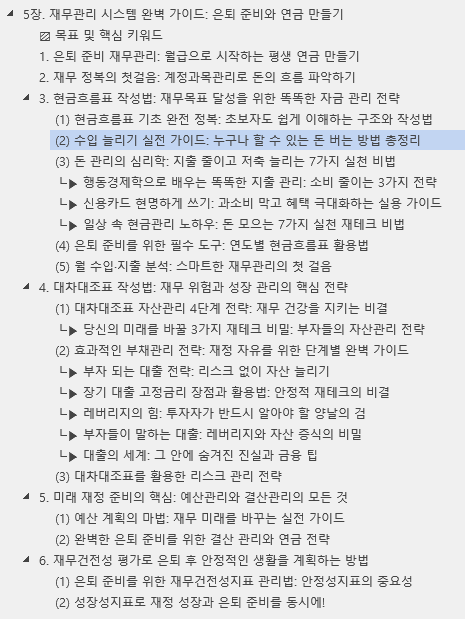Screen dimensions: 465x619
Task: Collapse the 3. 현금흐름표 작성법 arrow
Action: 26,97
